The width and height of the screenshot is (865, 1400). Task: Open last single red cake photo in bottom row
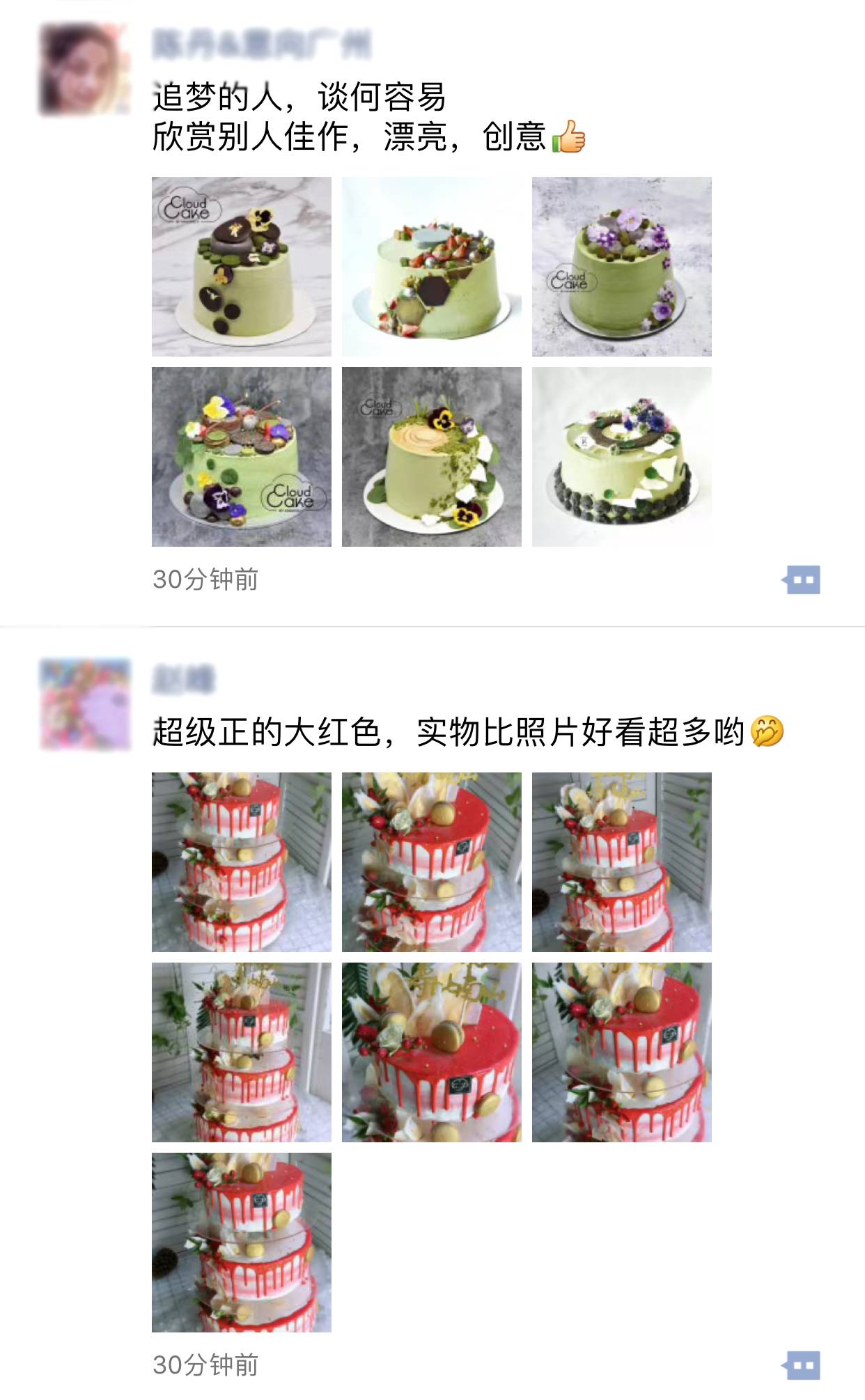click(x=241, y=1243)
